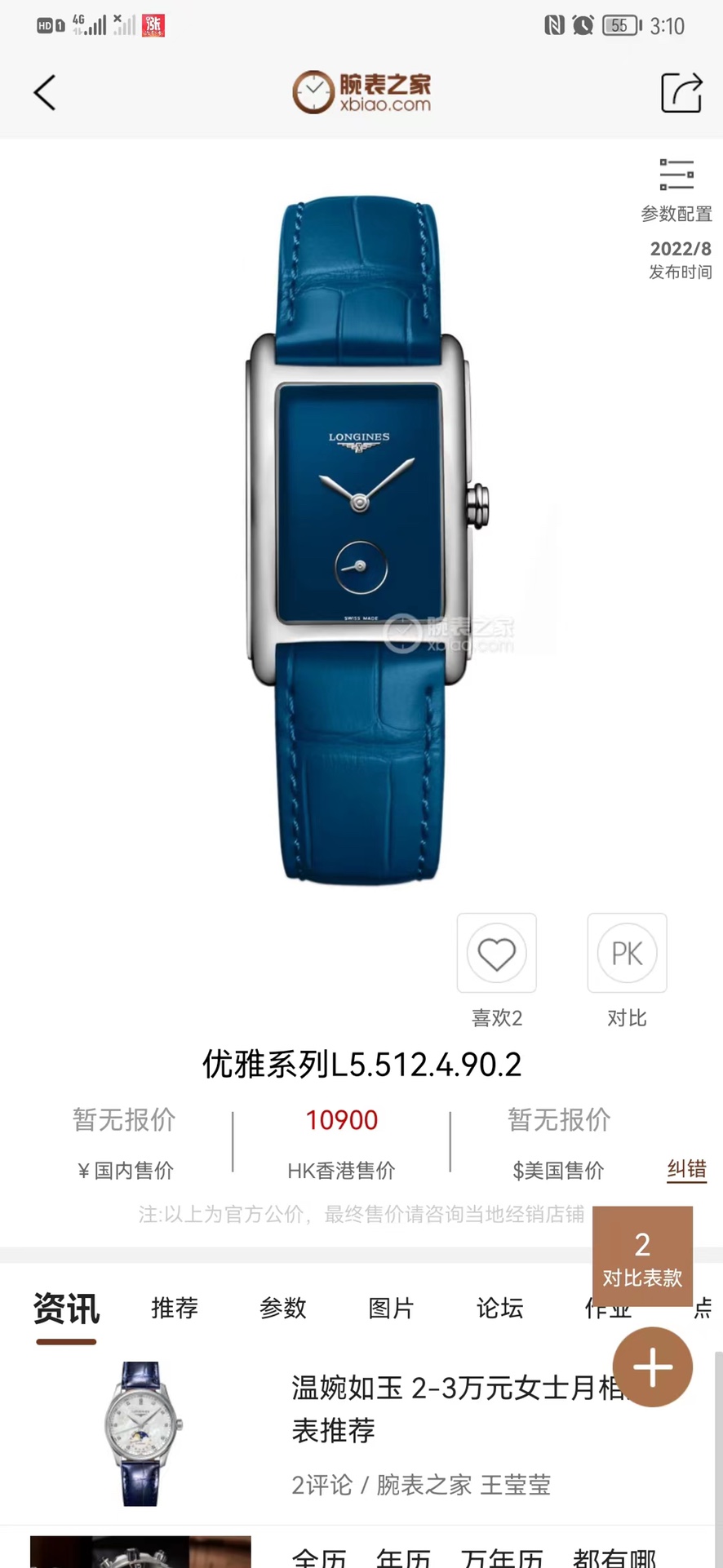The image size is (723, 1568).
Task: Switch to the 论坛 tab
Action: click(x=499, y=1309)
